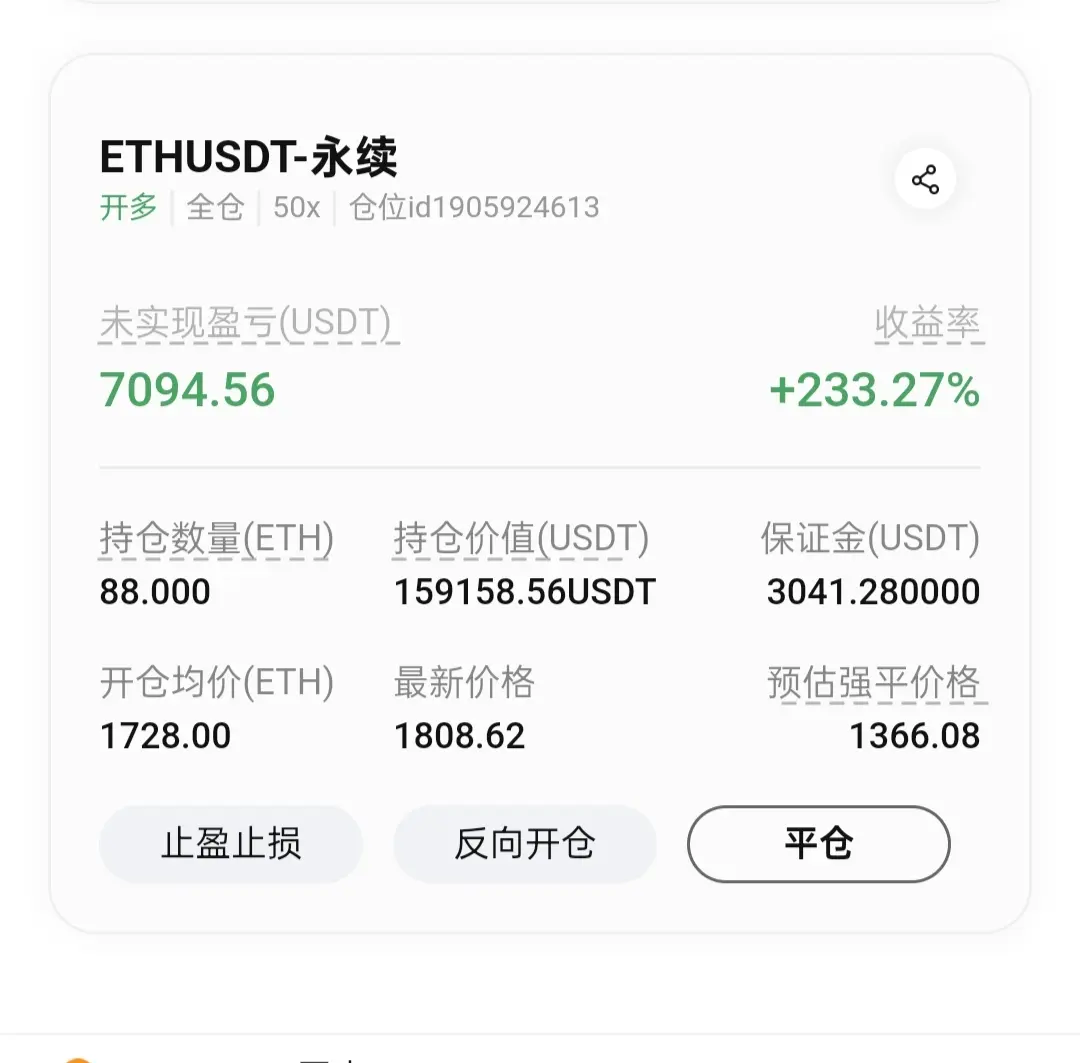This screenshot has width=1080, height=1063.
Task: Close the position with 平仓
Action: [818, 844]
